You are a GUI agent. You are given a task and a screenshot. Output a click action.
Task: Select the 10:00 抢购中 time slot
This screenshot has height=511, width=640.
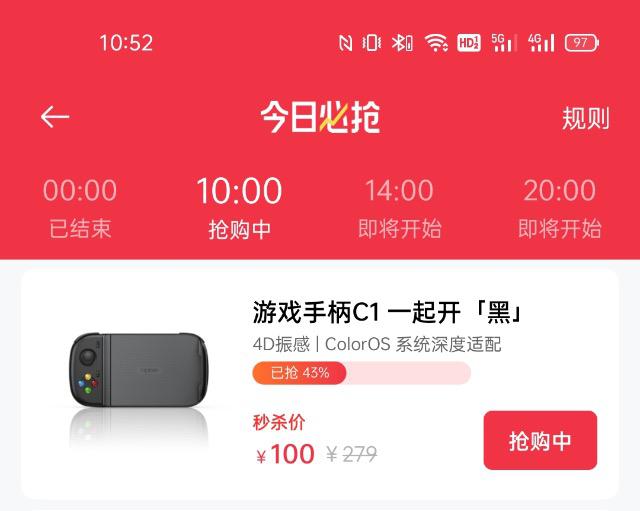pyautogui.click(x=239, y=207)
